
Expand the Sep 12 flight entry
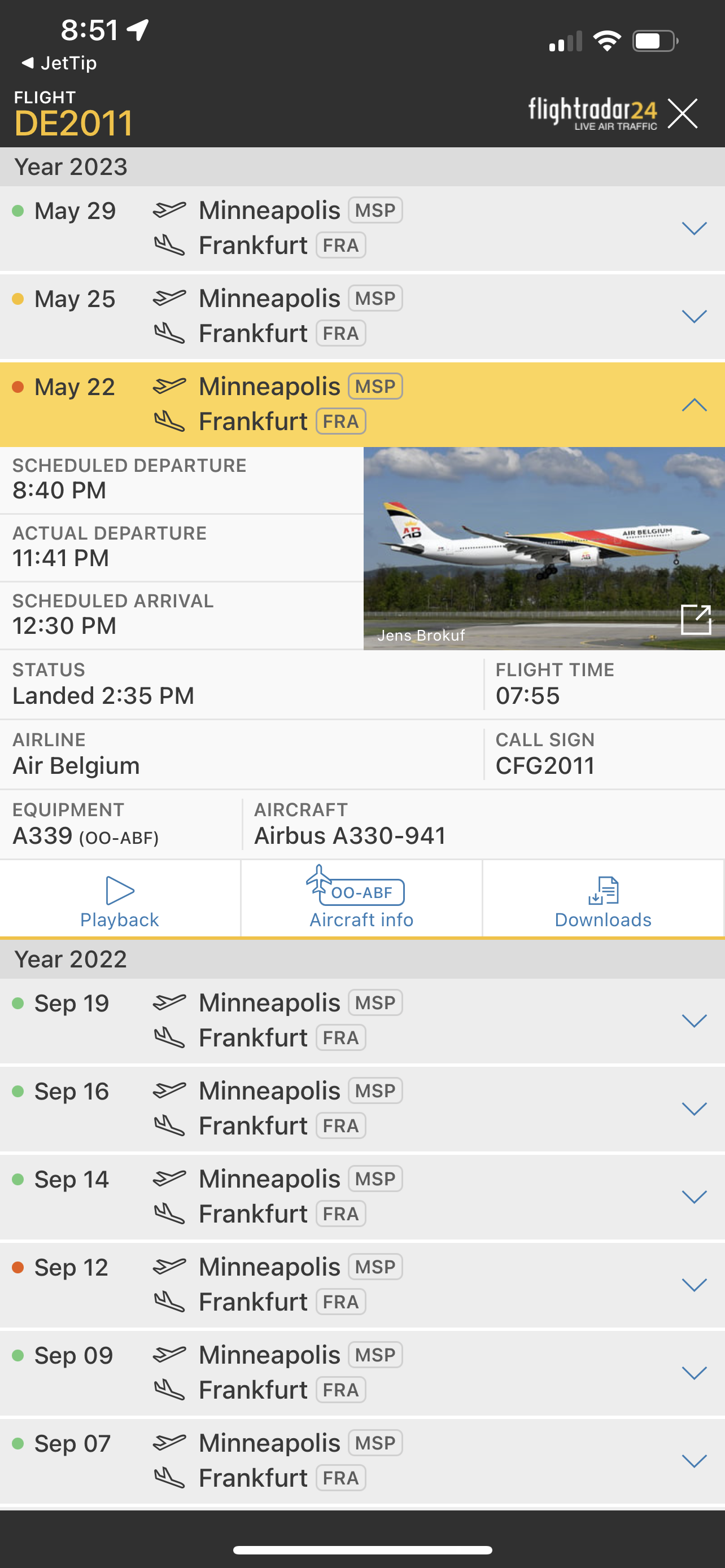(x=693, y=1284)
